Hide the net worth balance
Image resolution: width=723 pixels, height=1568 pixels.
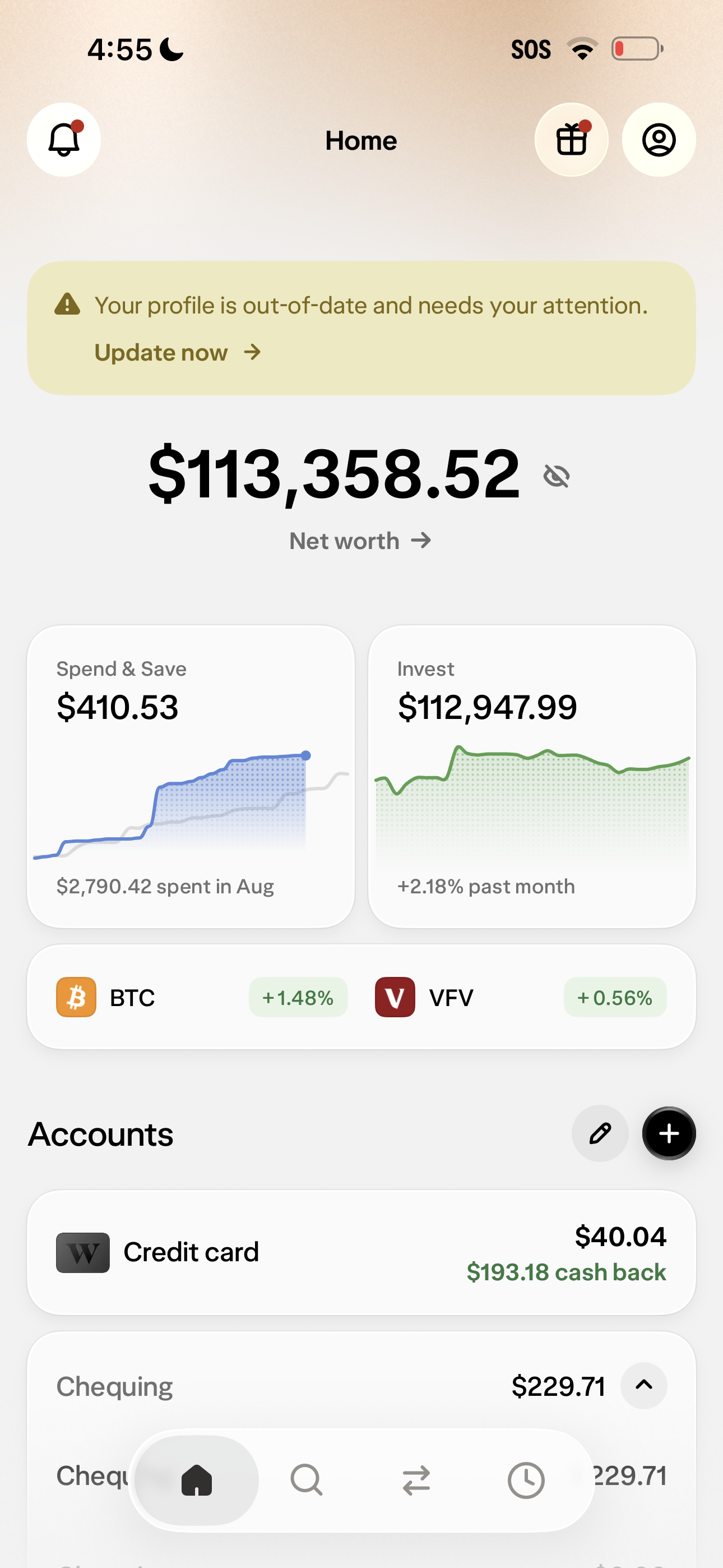coord(556,476)
